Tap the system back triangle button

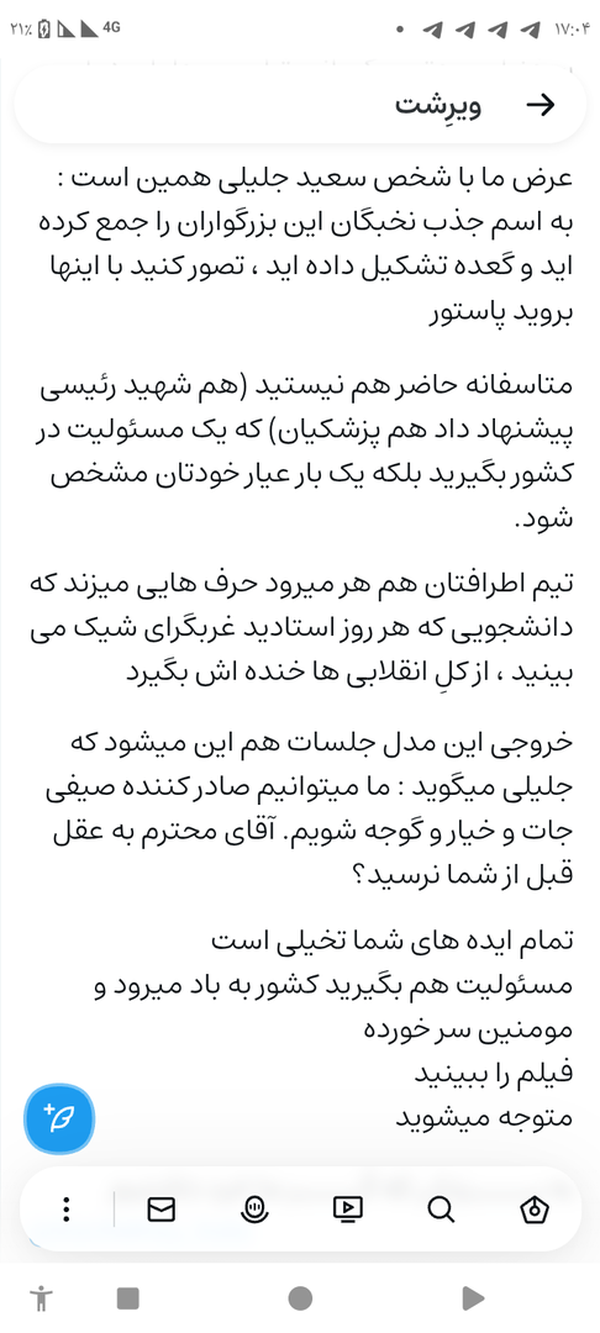pyautogui.click(x=472, y=1298)
